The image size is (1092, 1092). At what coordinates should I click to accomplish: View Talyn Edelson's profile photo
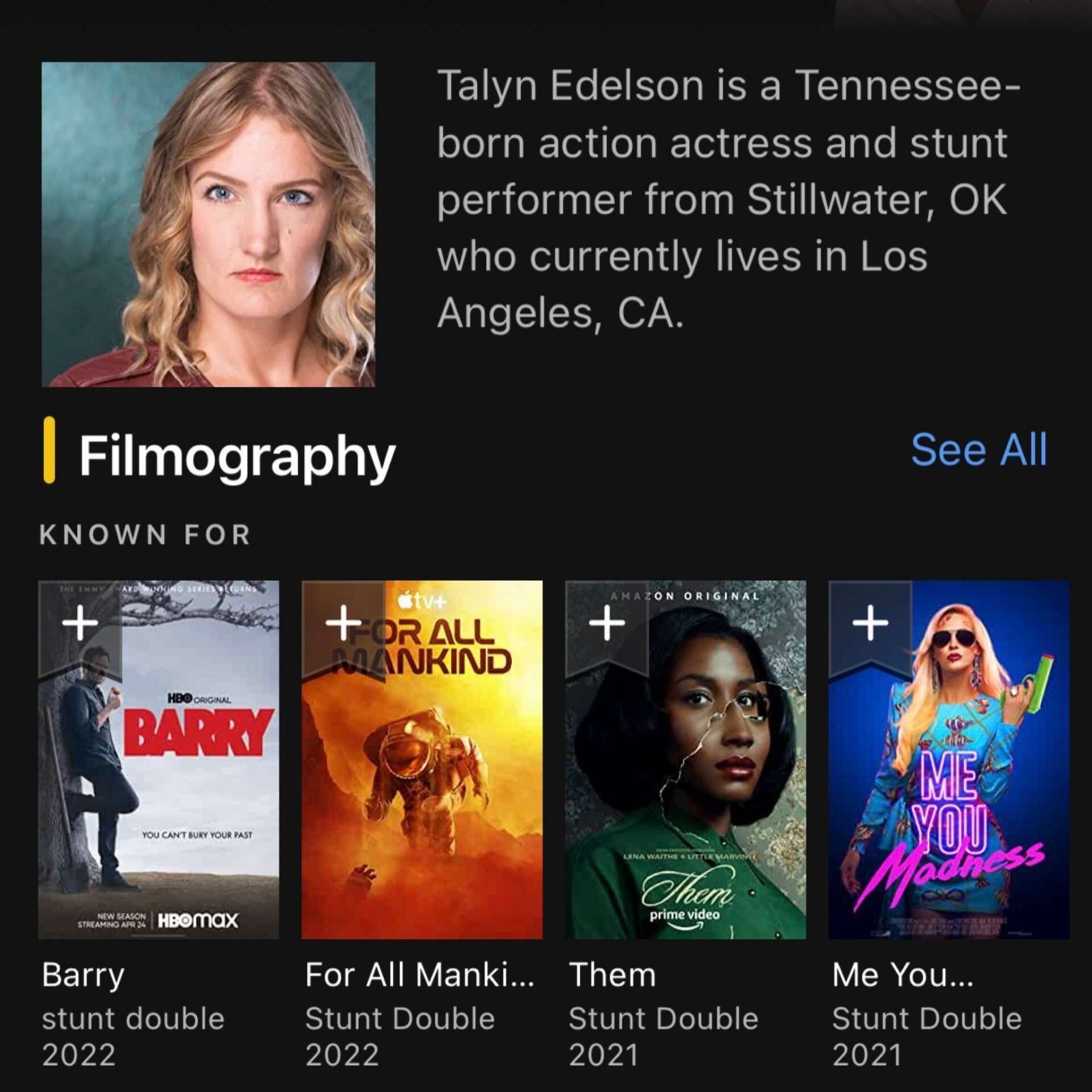click(208, 224)
